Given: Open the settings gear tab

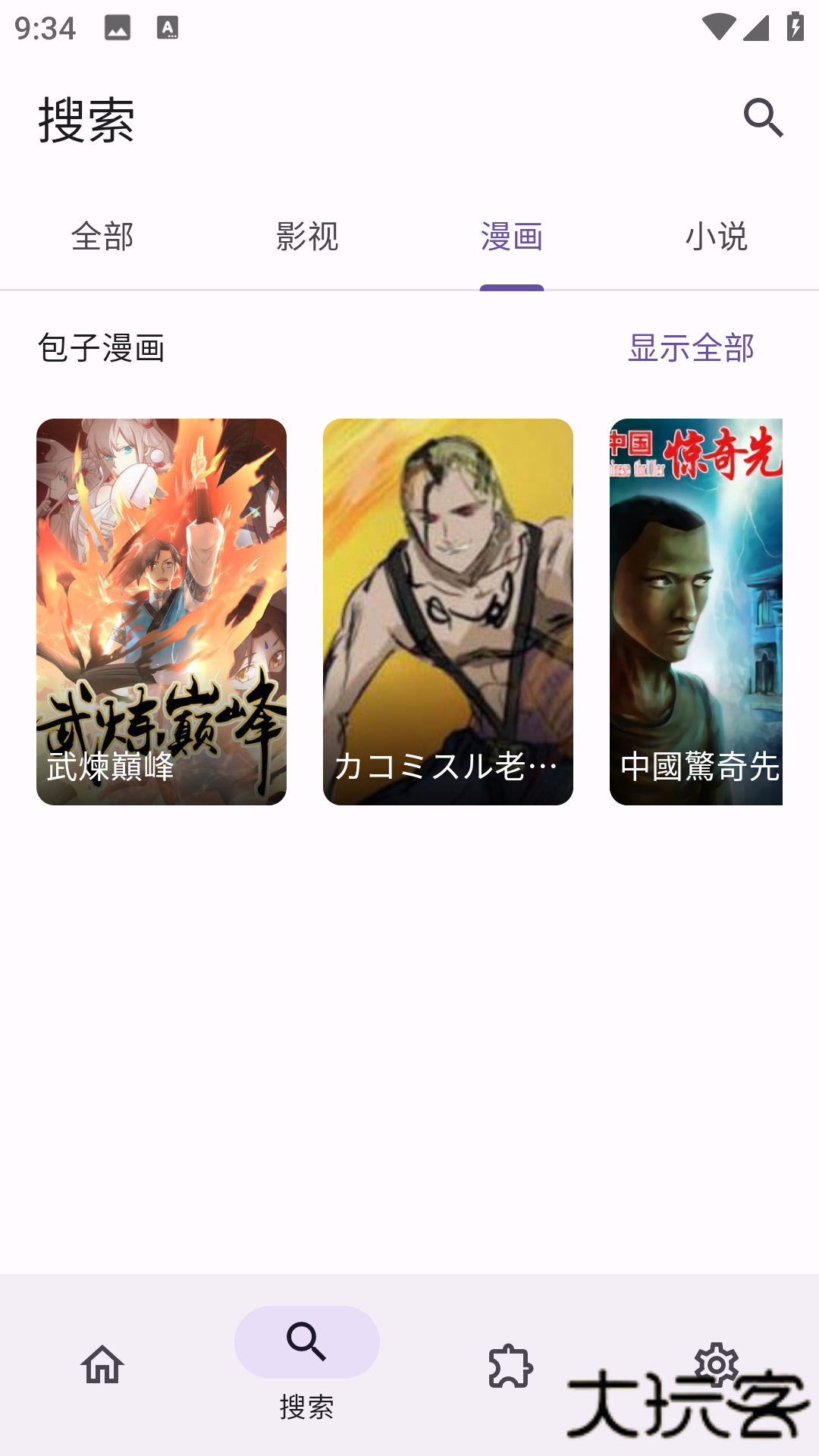Looking at the screenshot, I should point(716,1363).
